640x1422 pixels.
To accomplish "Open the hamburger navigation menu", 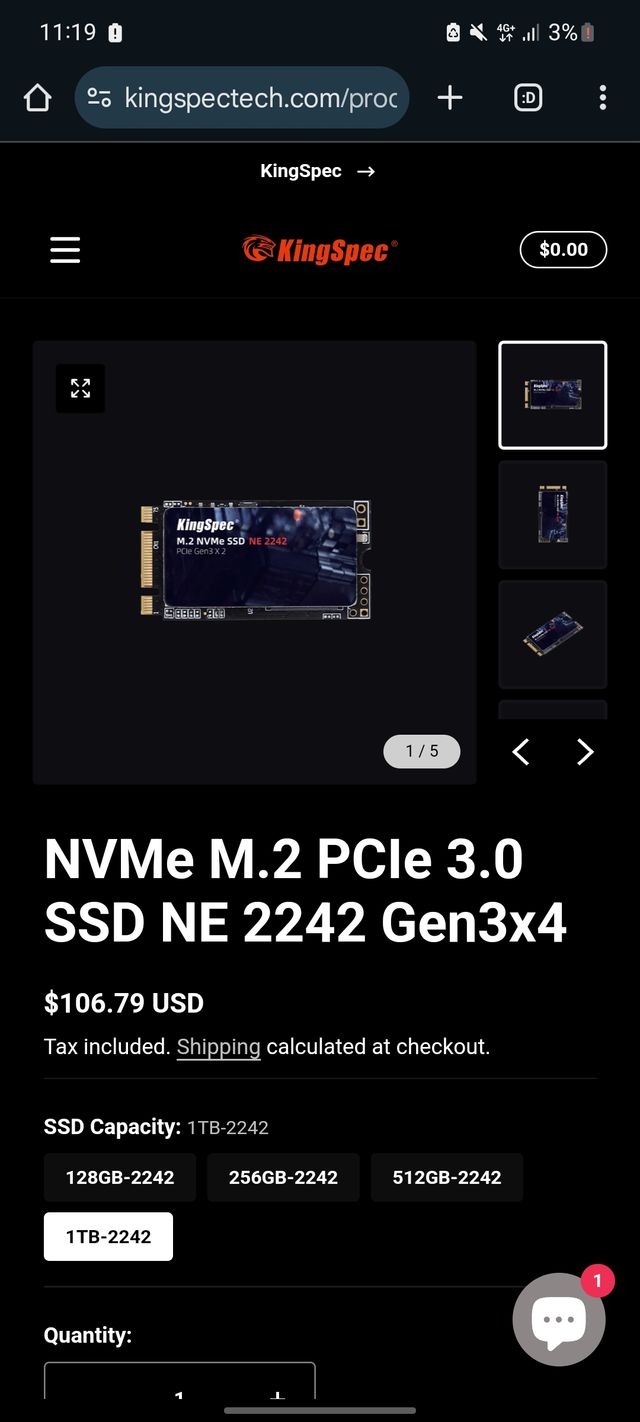I will tap(65, 249).
